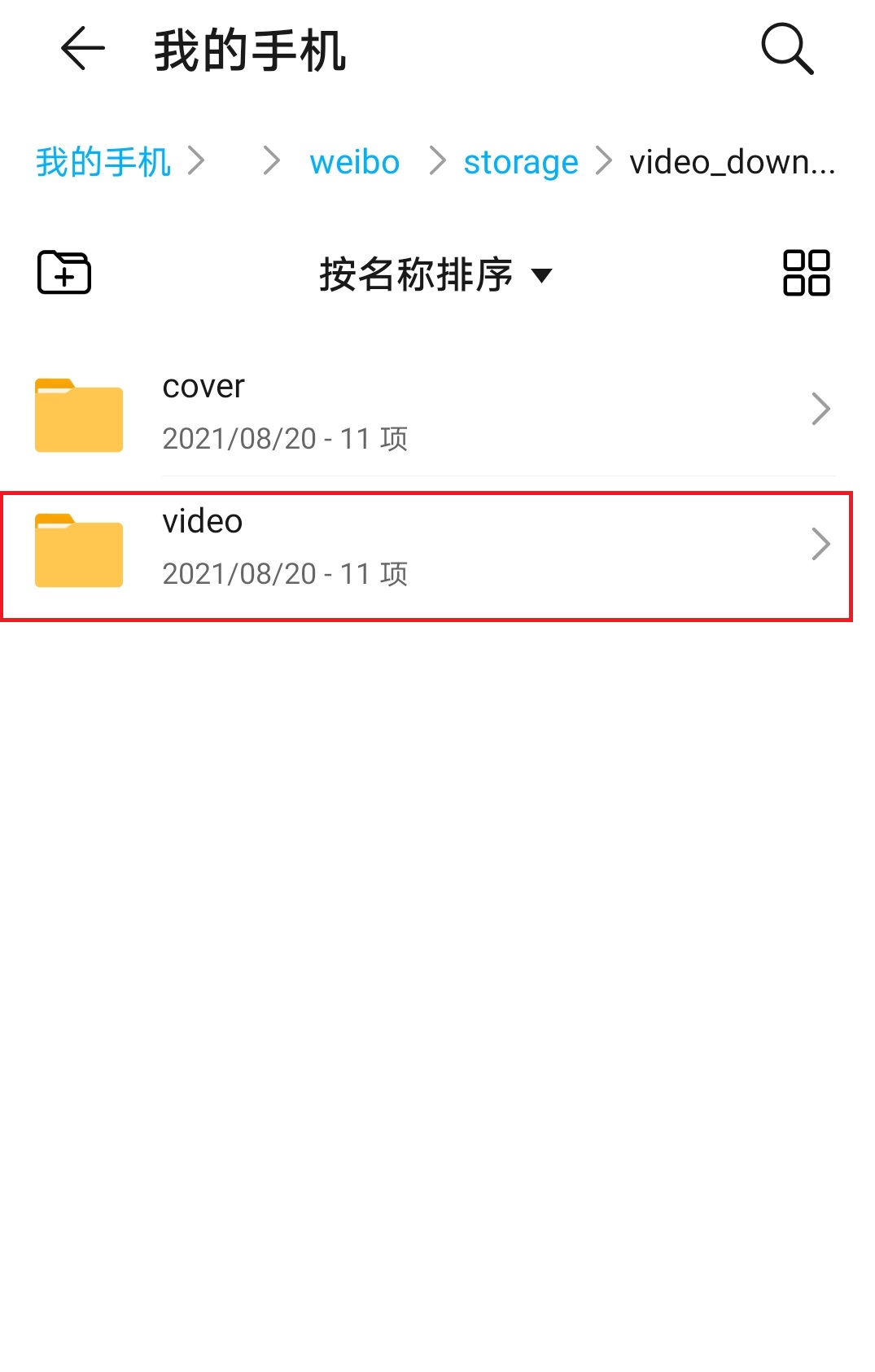Image resolution: width=875 pixels, height=1372 pixels.
Task: Expand the cover folder via its chevron
Action: tap(820, 410)
